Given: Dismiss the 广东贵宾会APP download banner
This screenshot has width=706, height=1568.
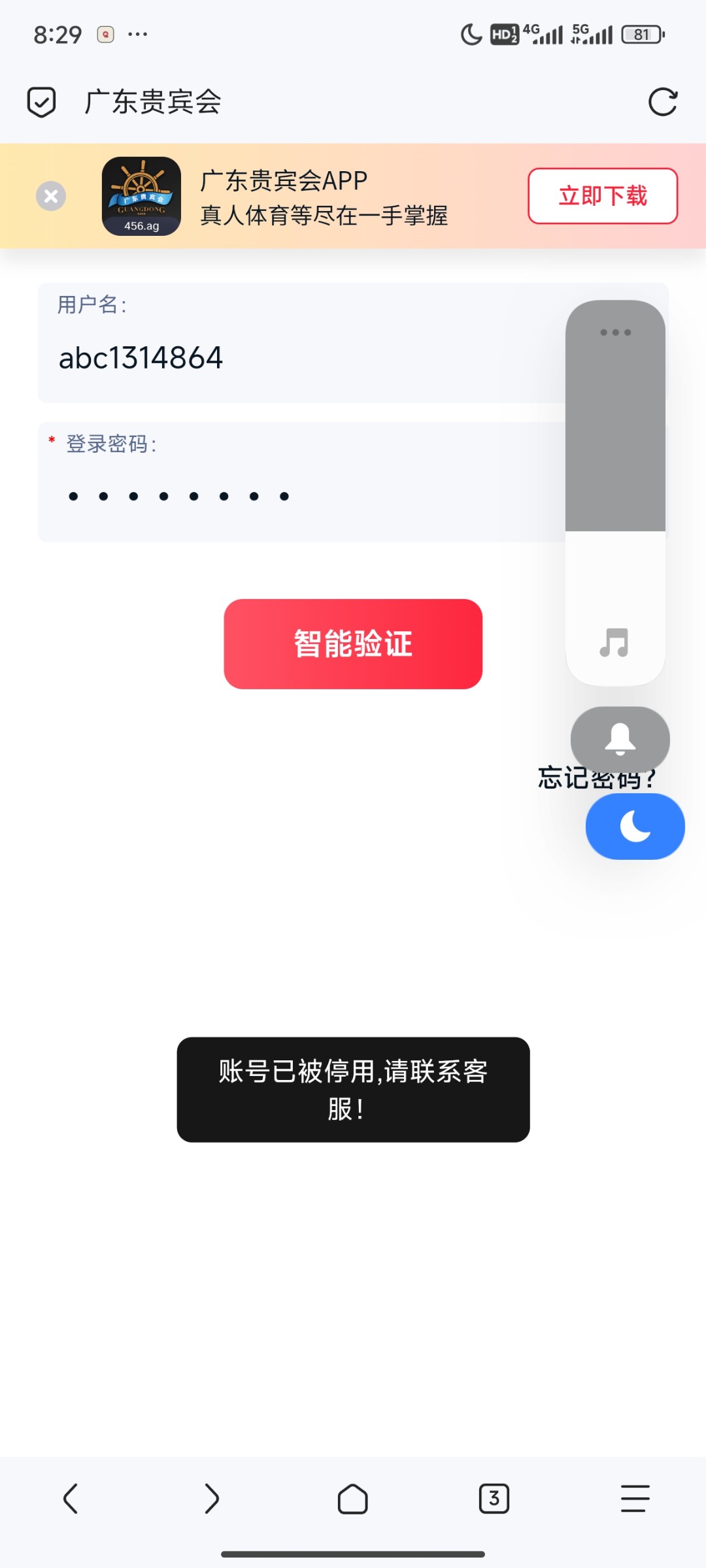Looking at the screenshot, I should coord(51,196).
